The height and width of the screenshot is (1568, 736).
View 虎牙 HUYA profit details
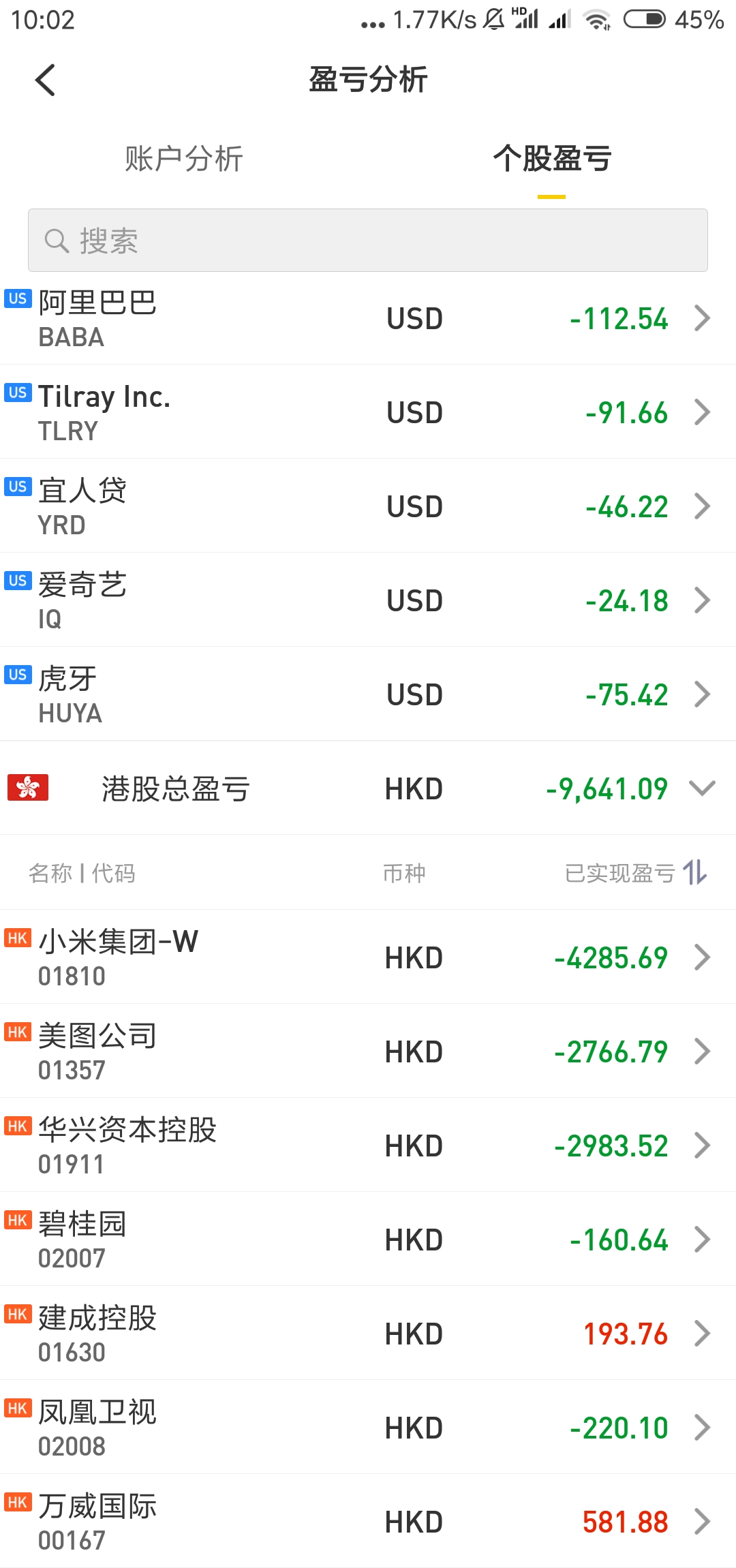(x=368, y=695)
